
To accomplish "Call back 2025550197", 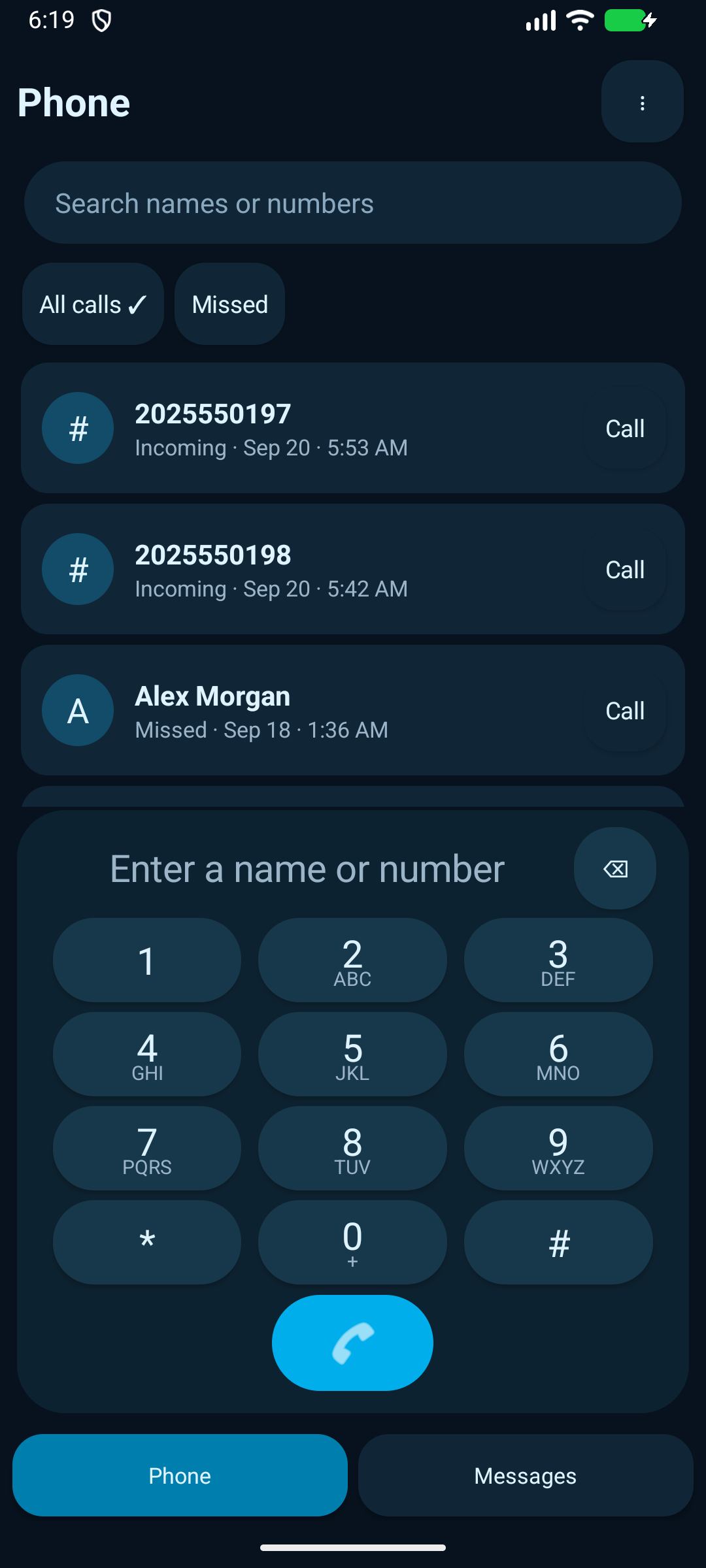I will pos(625,429).
